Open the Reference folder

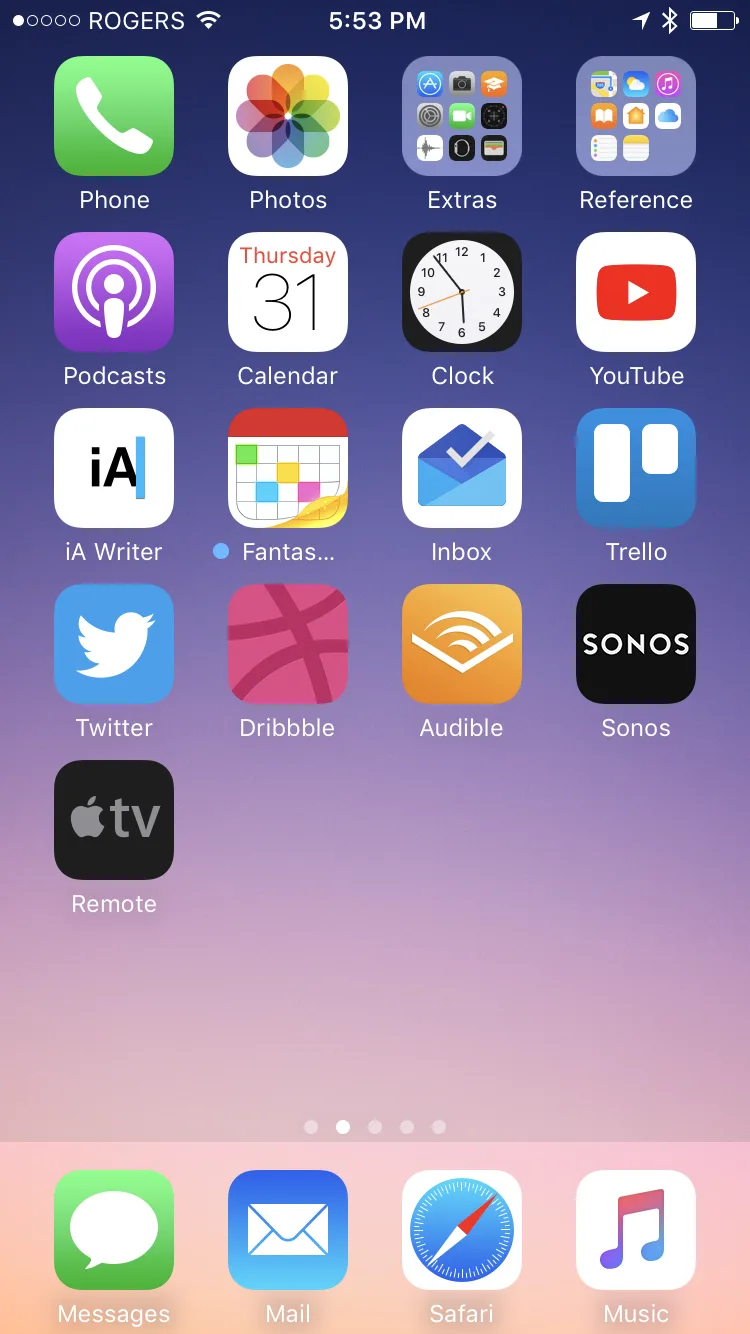636,116
